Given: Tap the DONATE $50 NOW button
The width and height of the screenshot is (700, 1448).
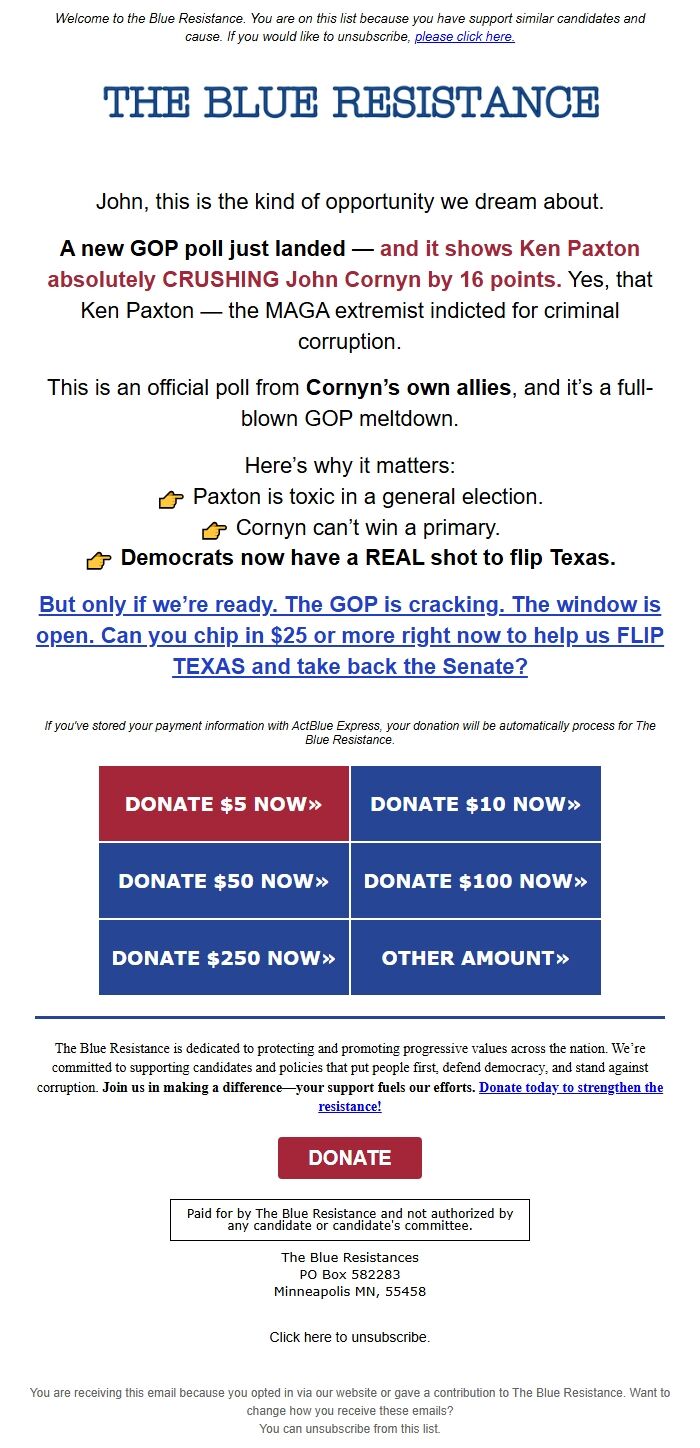Looking at the screenshot, I should click(x=224, y=881).
